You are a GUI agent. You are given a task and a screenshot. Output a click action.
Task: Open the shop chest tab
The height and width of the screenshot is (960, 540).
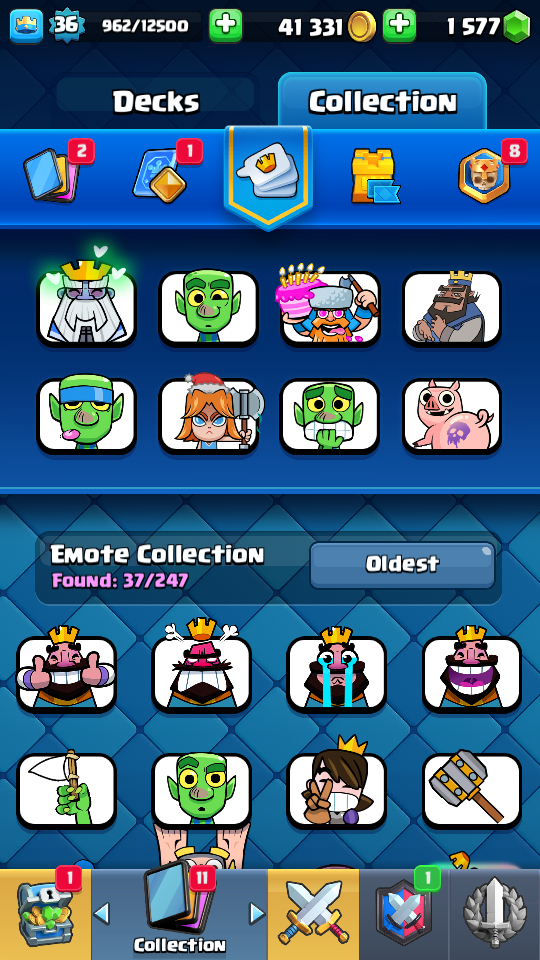tap(45, 914)
